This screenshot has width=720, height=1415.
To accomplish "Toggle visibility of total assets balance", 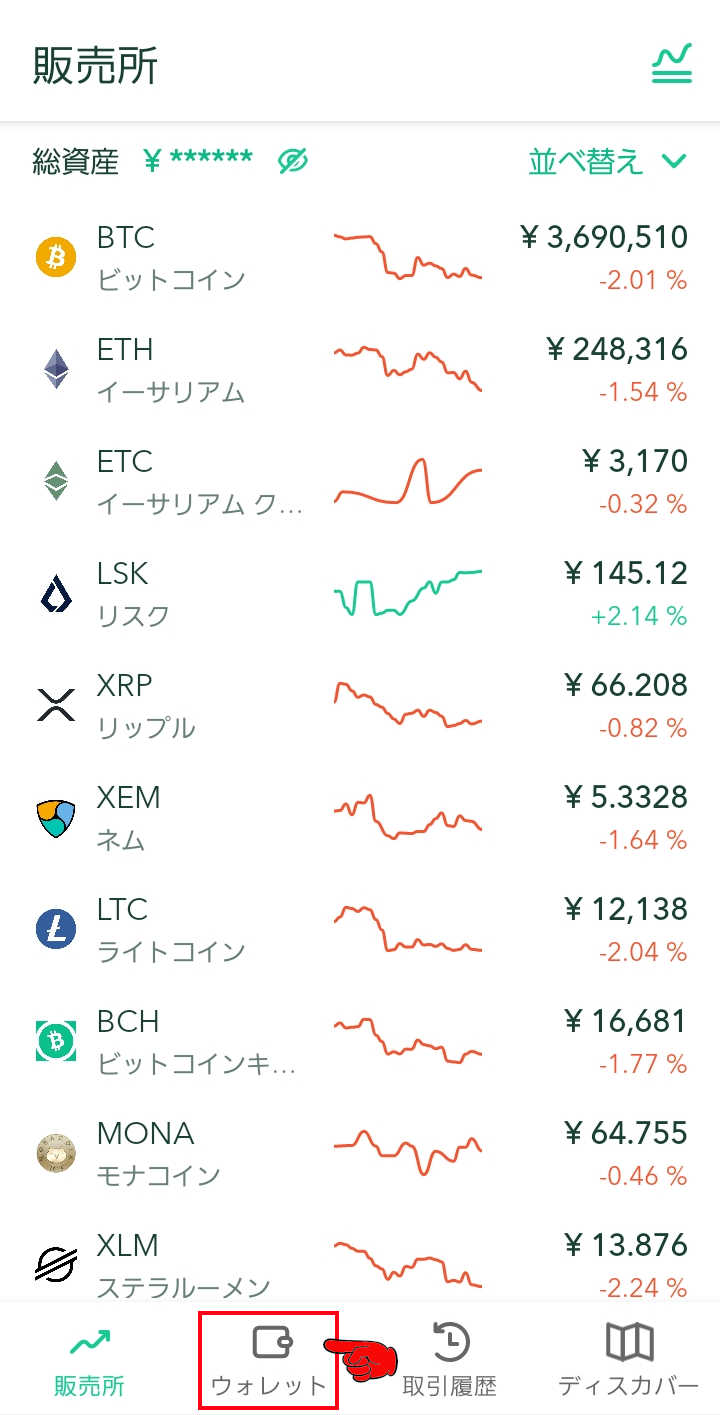I will coord(291,161).
